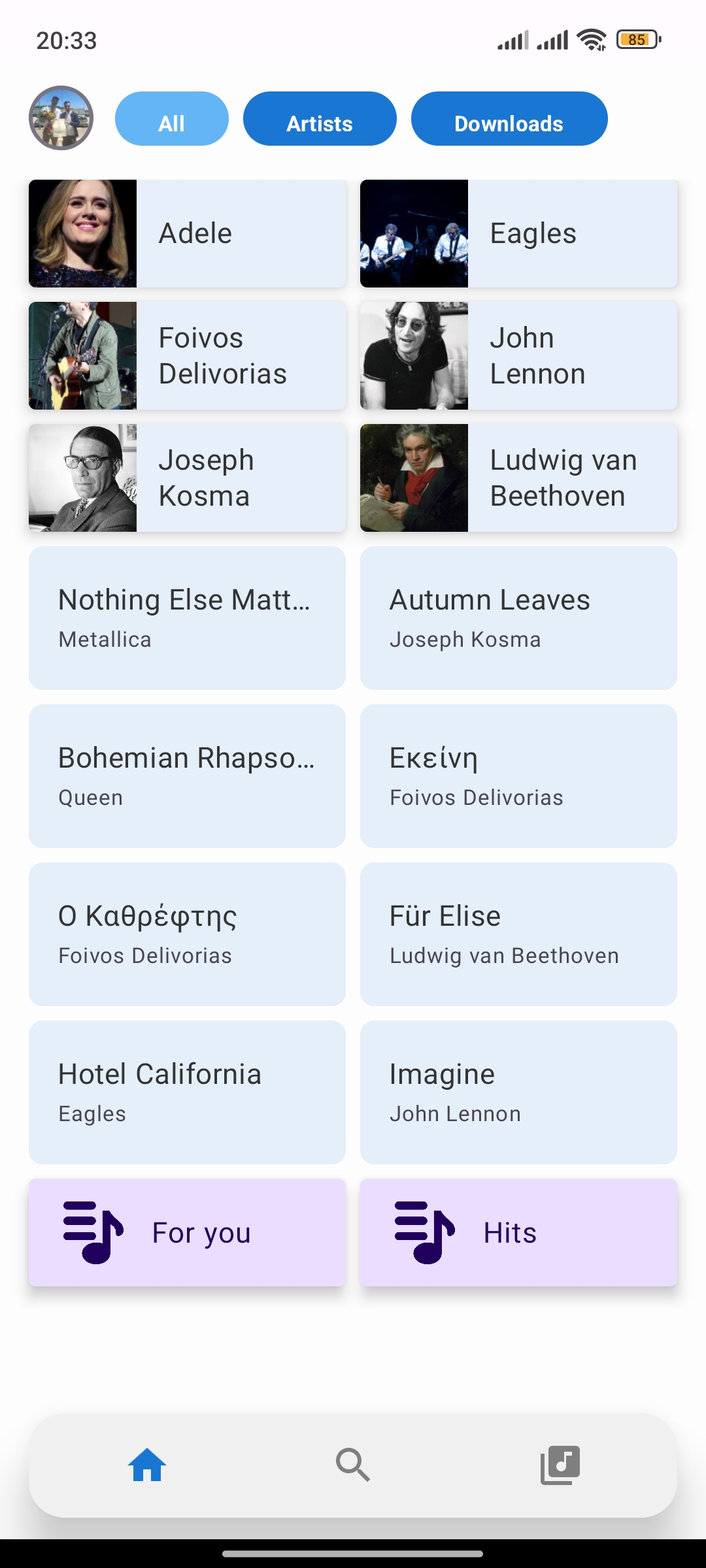Select Für Elise by Ludwig van Beethoven
This screenshot has width=706, height=1568.
(518, 934)
